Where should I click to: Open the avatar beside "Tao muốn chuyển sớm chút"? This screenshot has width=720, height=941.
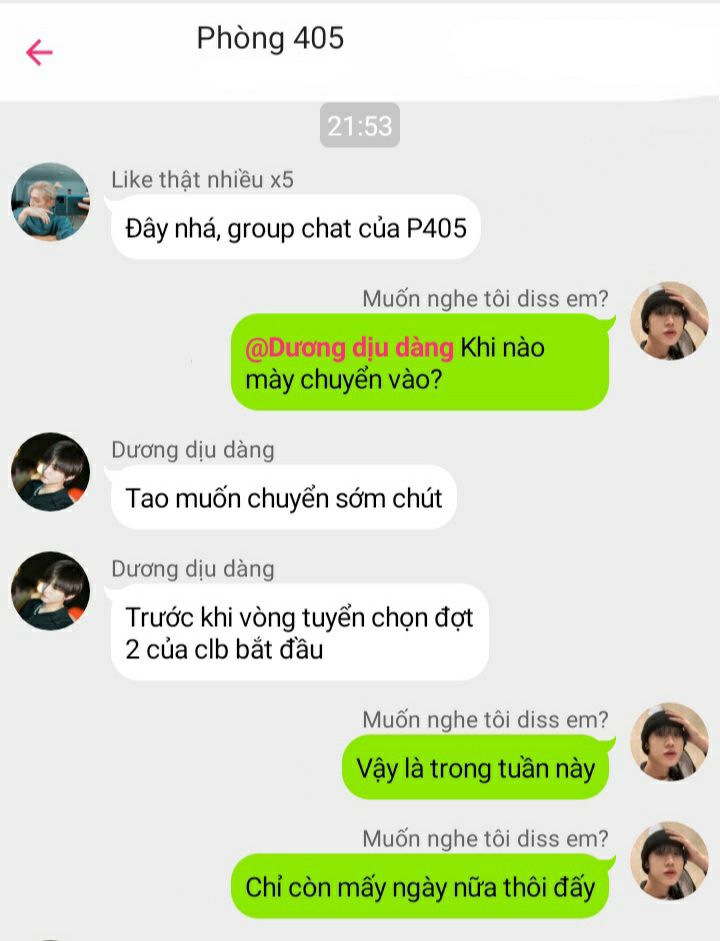point(50,472)
